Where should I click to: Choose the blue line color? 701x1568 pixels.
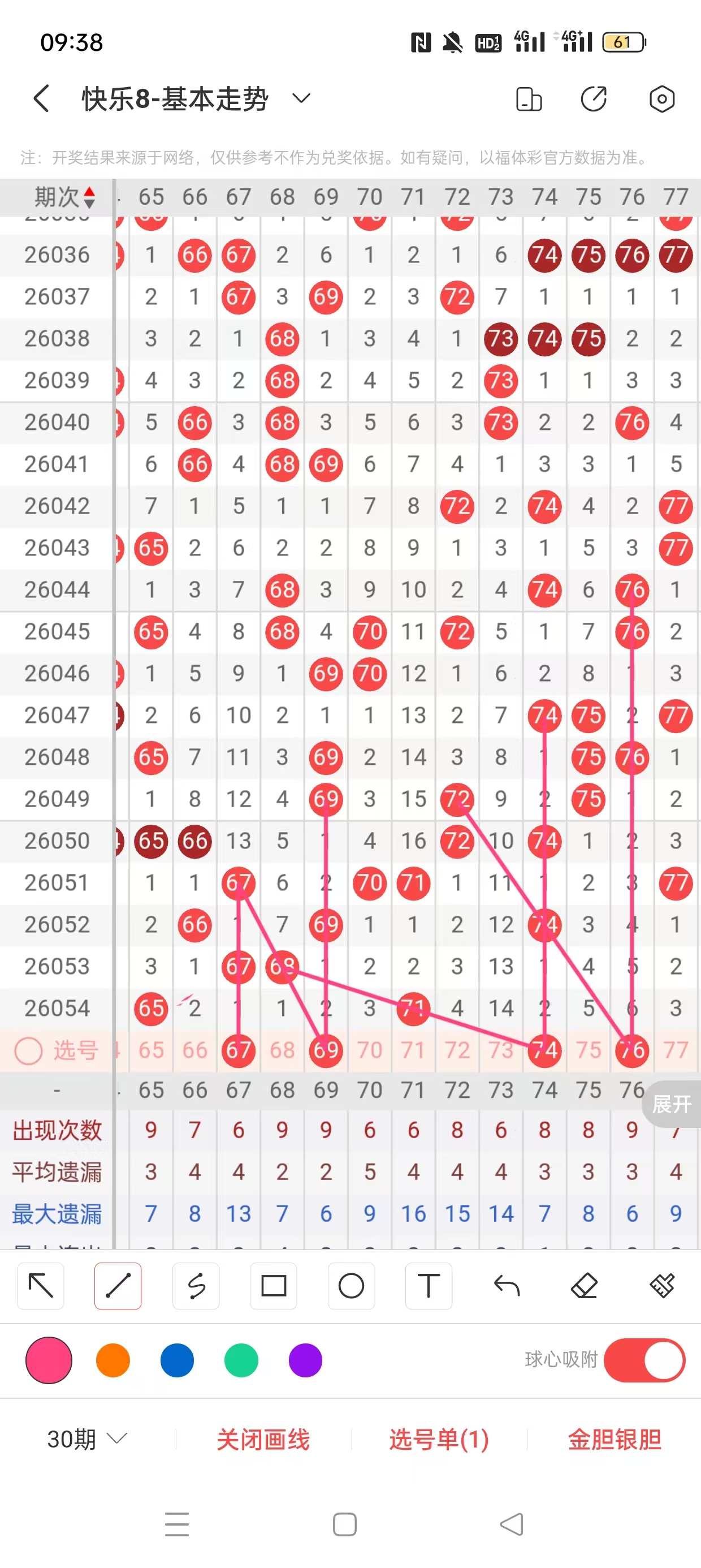tap(177, 1360)
